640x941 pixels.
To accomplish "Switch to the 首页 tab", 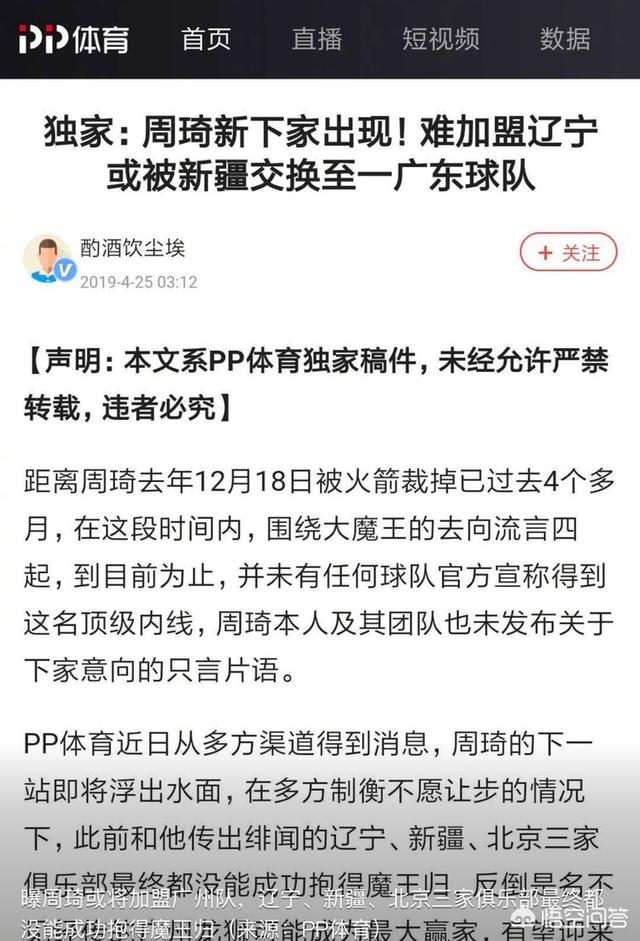I will click(x=206, y=39).
